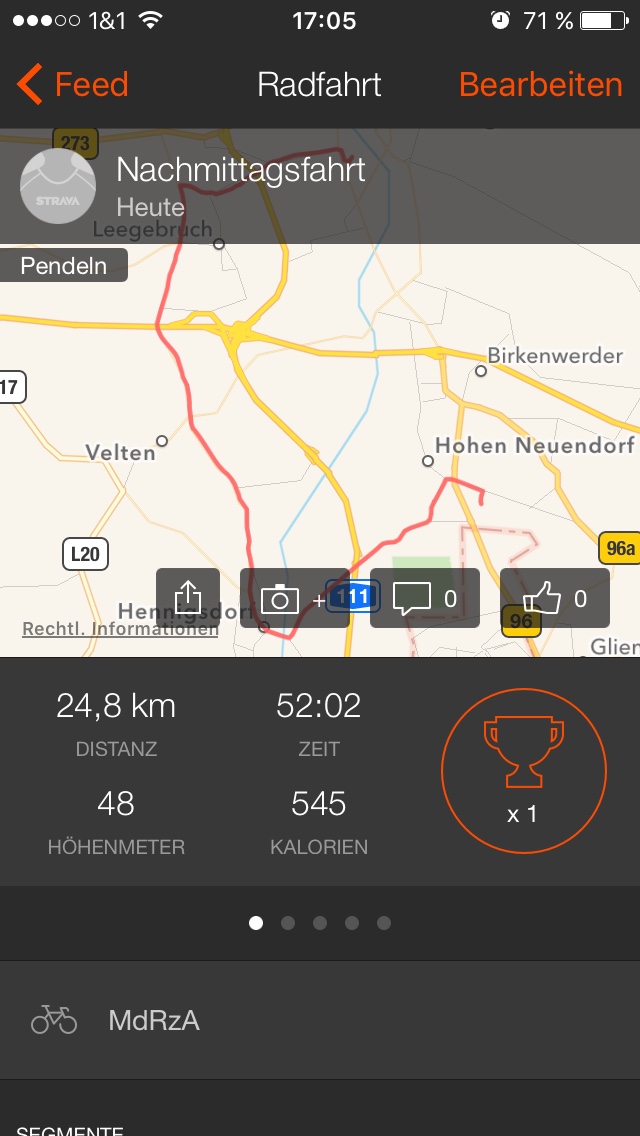Share this activity
Image resolution: width=640 pixels, height=1136 pixels.
click(x=188, y=598)
